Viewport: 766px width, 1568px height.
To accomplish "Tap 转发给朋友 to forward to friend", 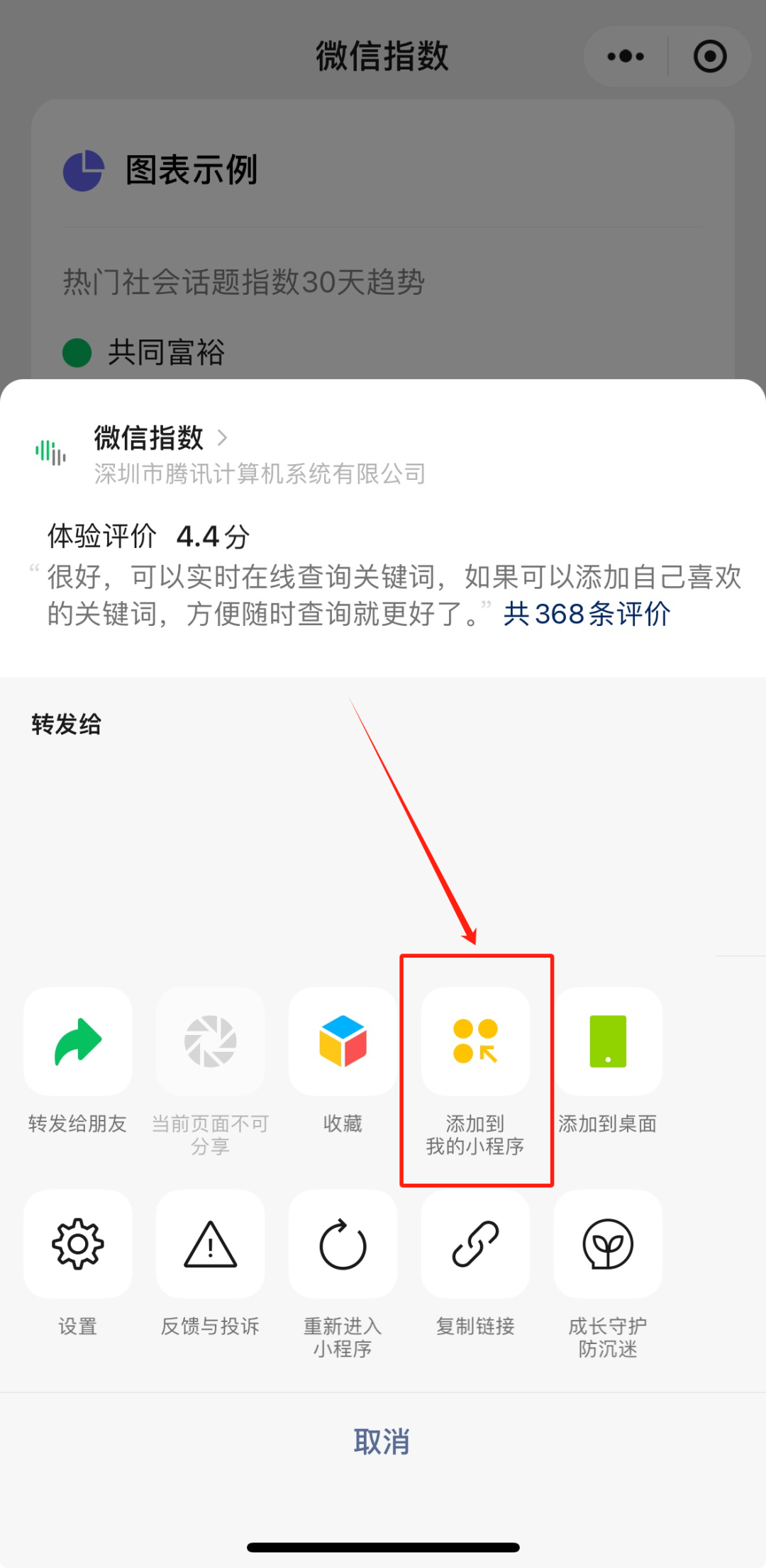I will click(78, 1041).
